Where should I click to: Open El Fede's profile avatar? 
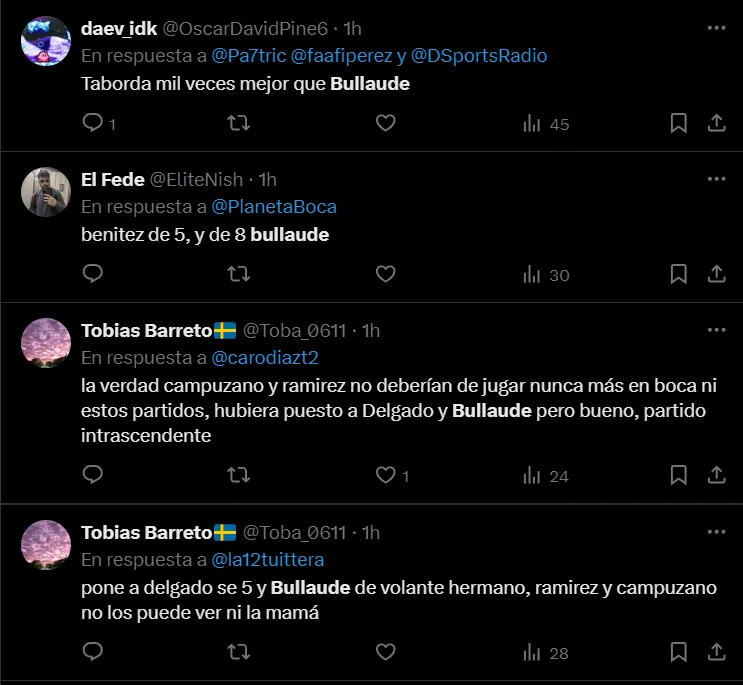point(46,191)
